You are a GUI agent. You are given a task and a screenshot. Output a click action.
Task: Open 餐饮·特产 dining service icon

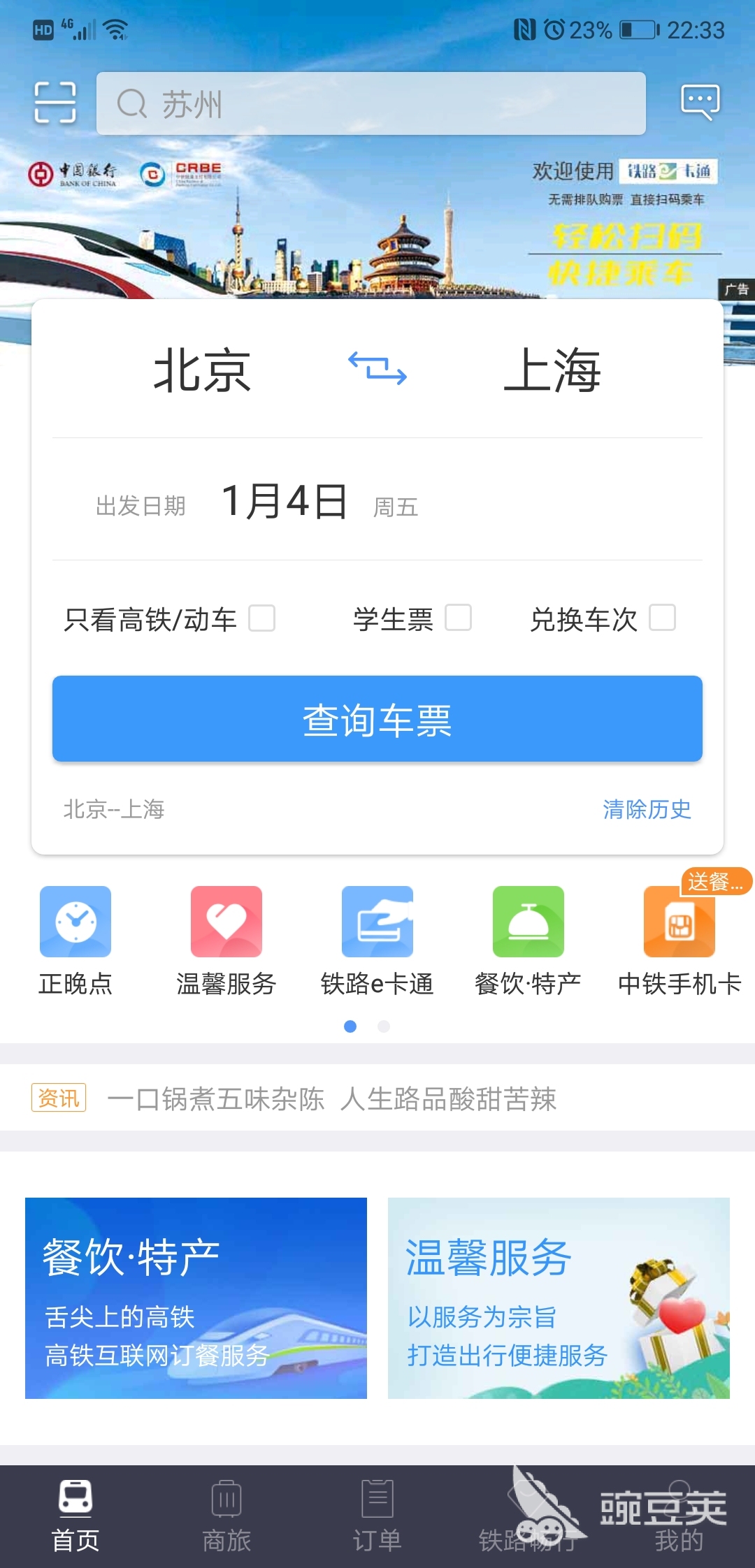(x=529, y=922)
